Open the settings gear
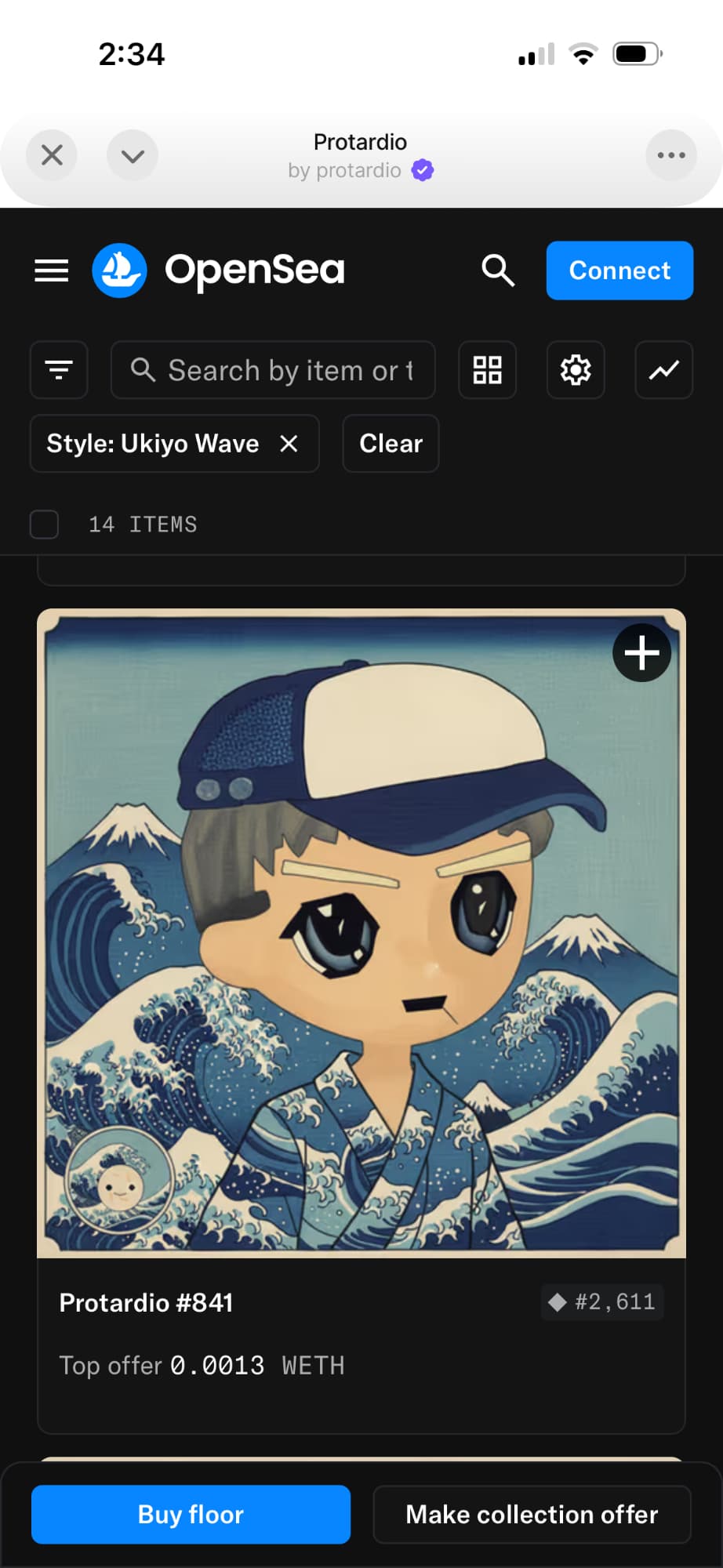Viewport: 723px width, 1568px height. pyautogui.click(x=576, y=370)
